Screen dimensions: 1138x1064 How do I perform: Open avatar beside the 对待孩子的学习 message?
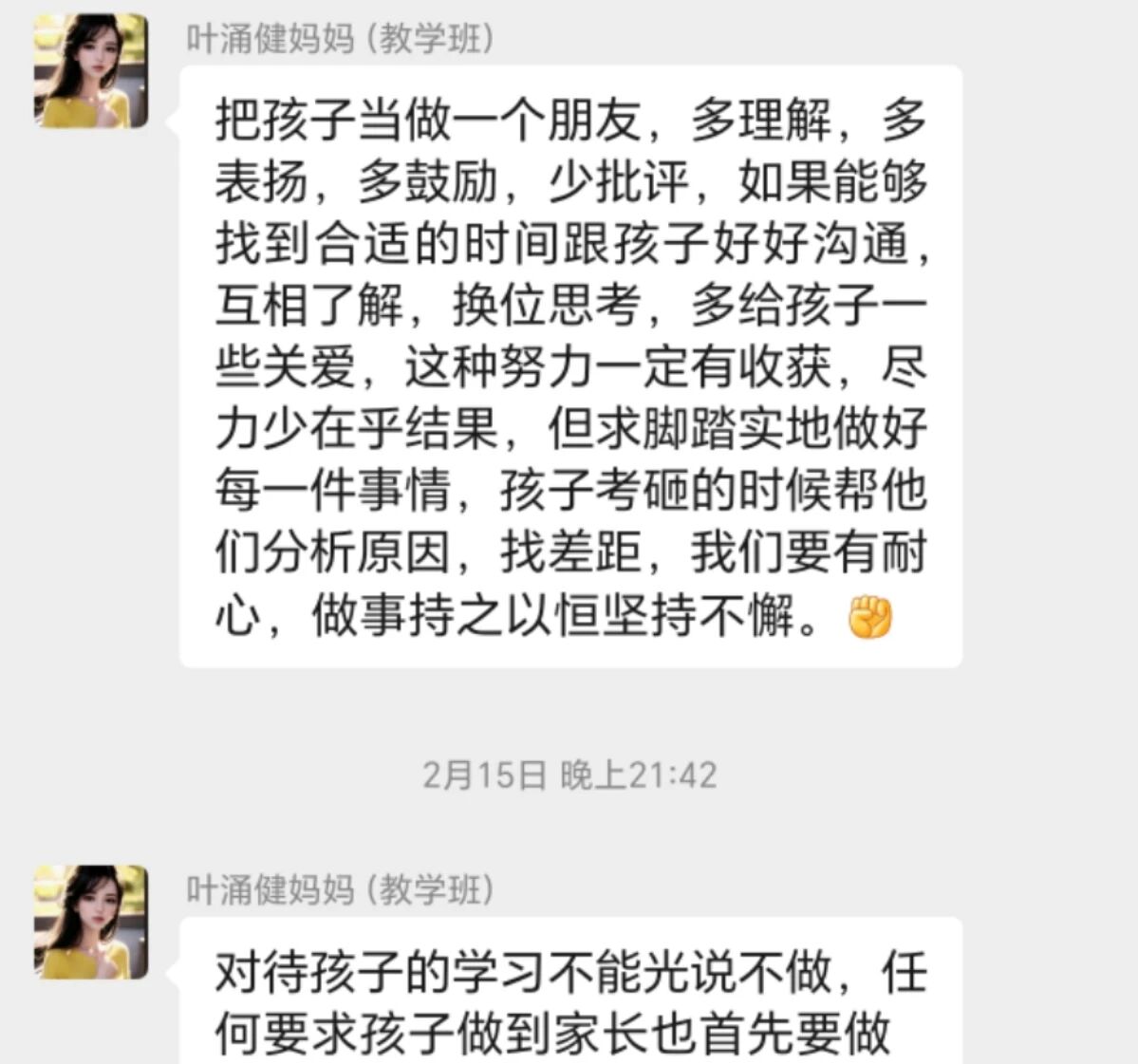point(90,922)
